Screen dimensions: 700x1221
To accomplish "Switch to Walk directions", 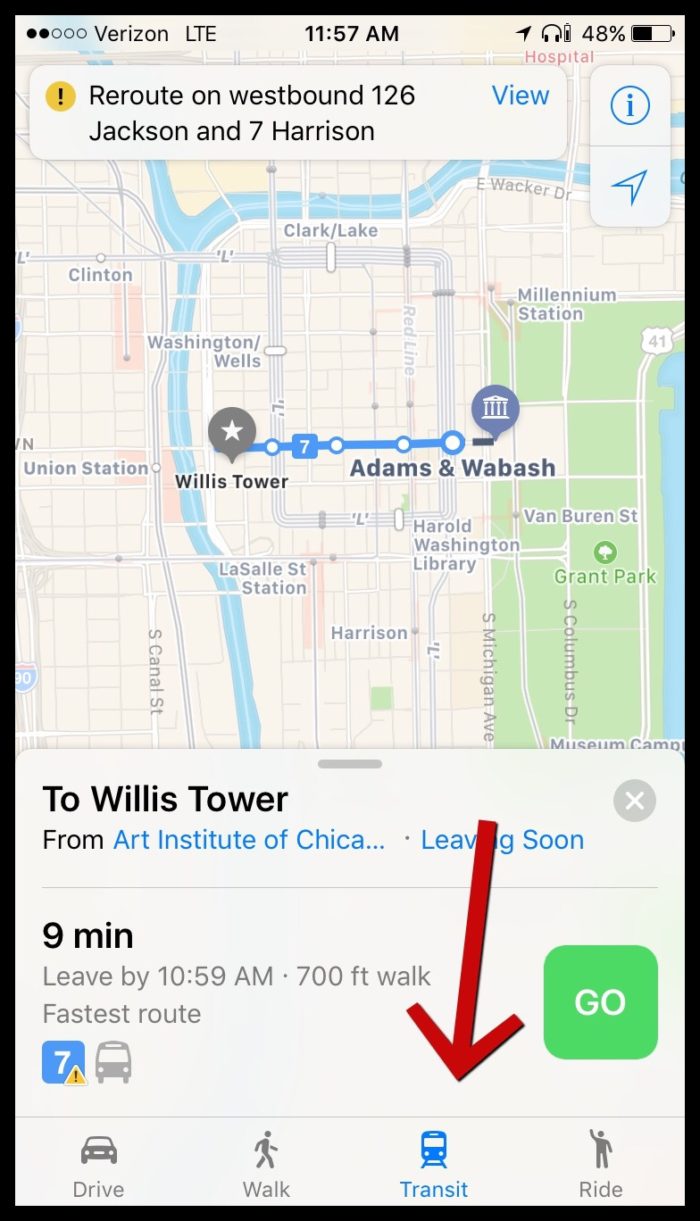I will point(266,1166).
